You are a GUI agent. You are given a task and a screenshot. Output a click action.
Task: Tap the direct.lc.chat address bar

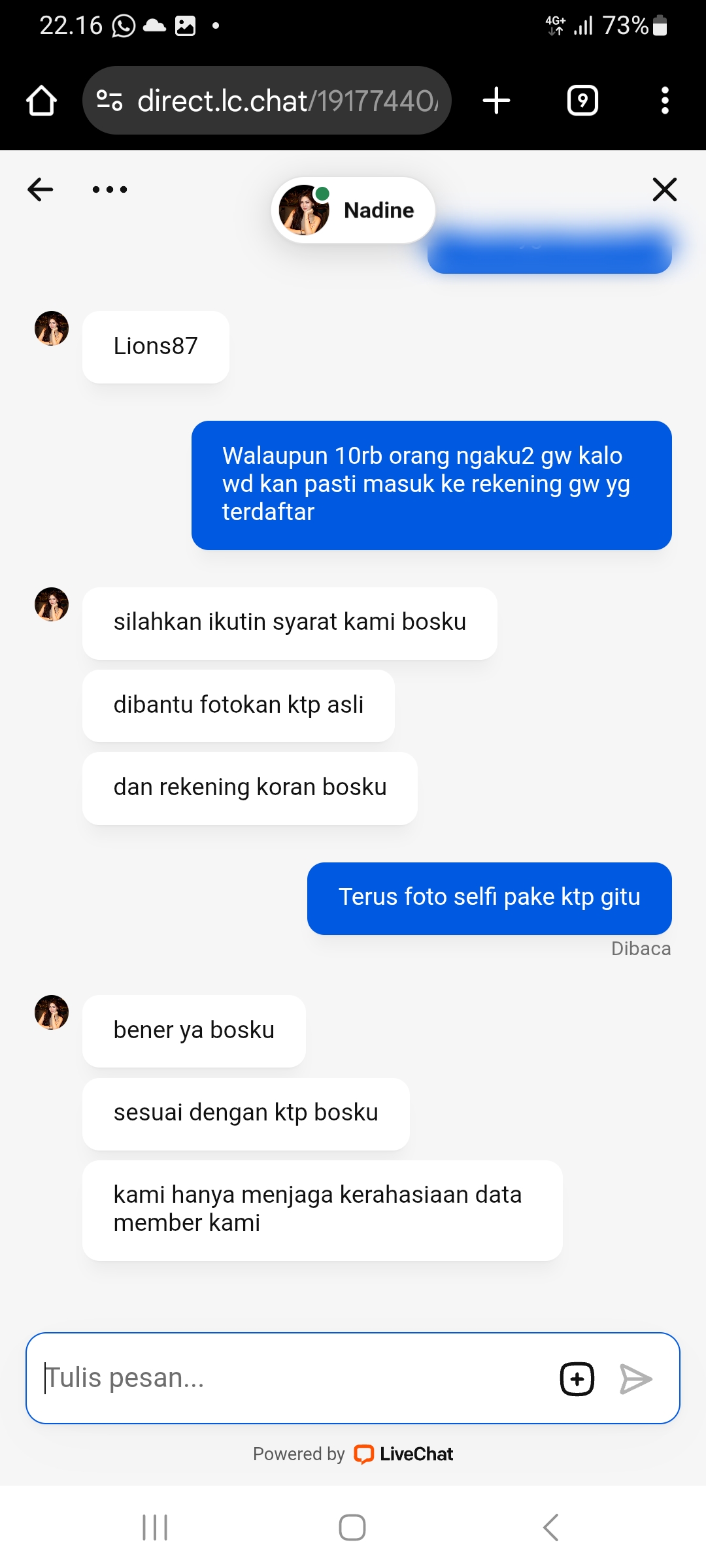267,101
